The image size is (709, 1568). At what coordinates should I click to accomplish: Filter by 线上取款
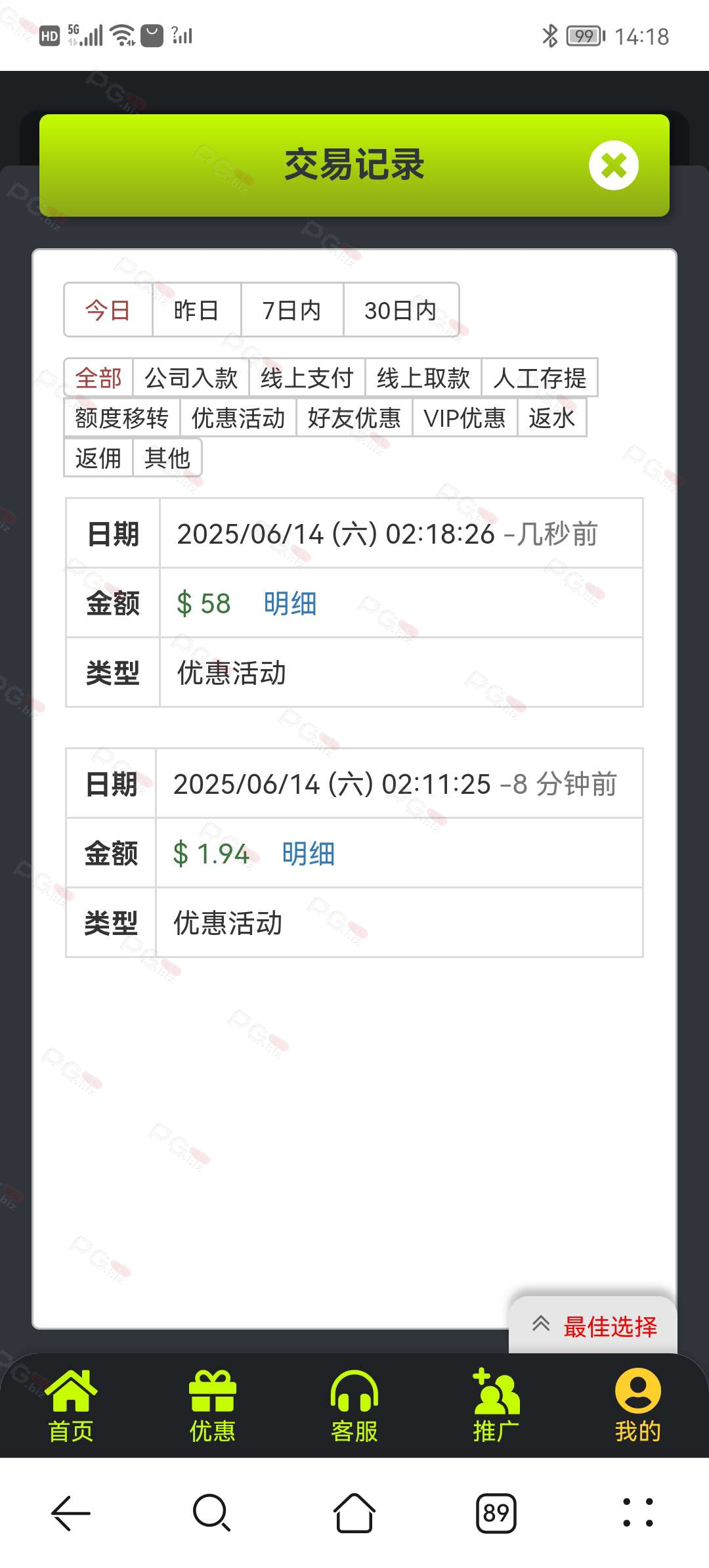coord(423,378)
